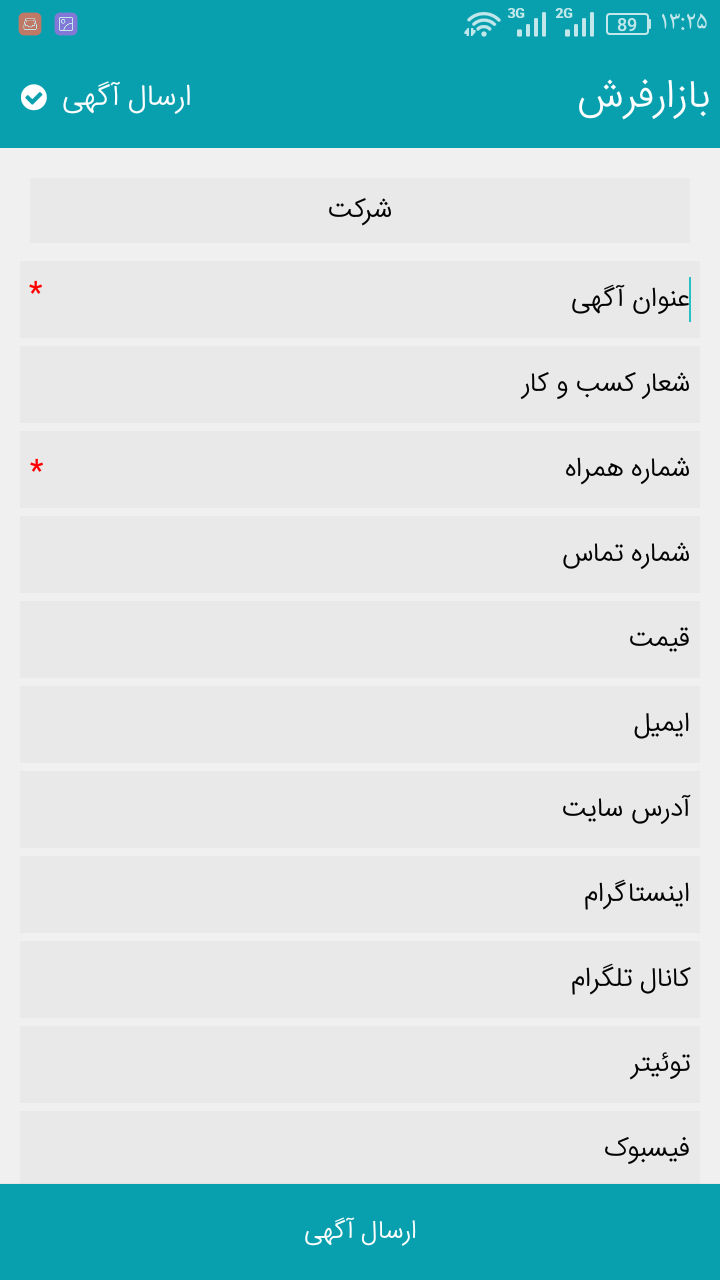Screen dimensions: 720x1280
Task: Select the required عنوان آگهی title field
Action: [360, 297]
